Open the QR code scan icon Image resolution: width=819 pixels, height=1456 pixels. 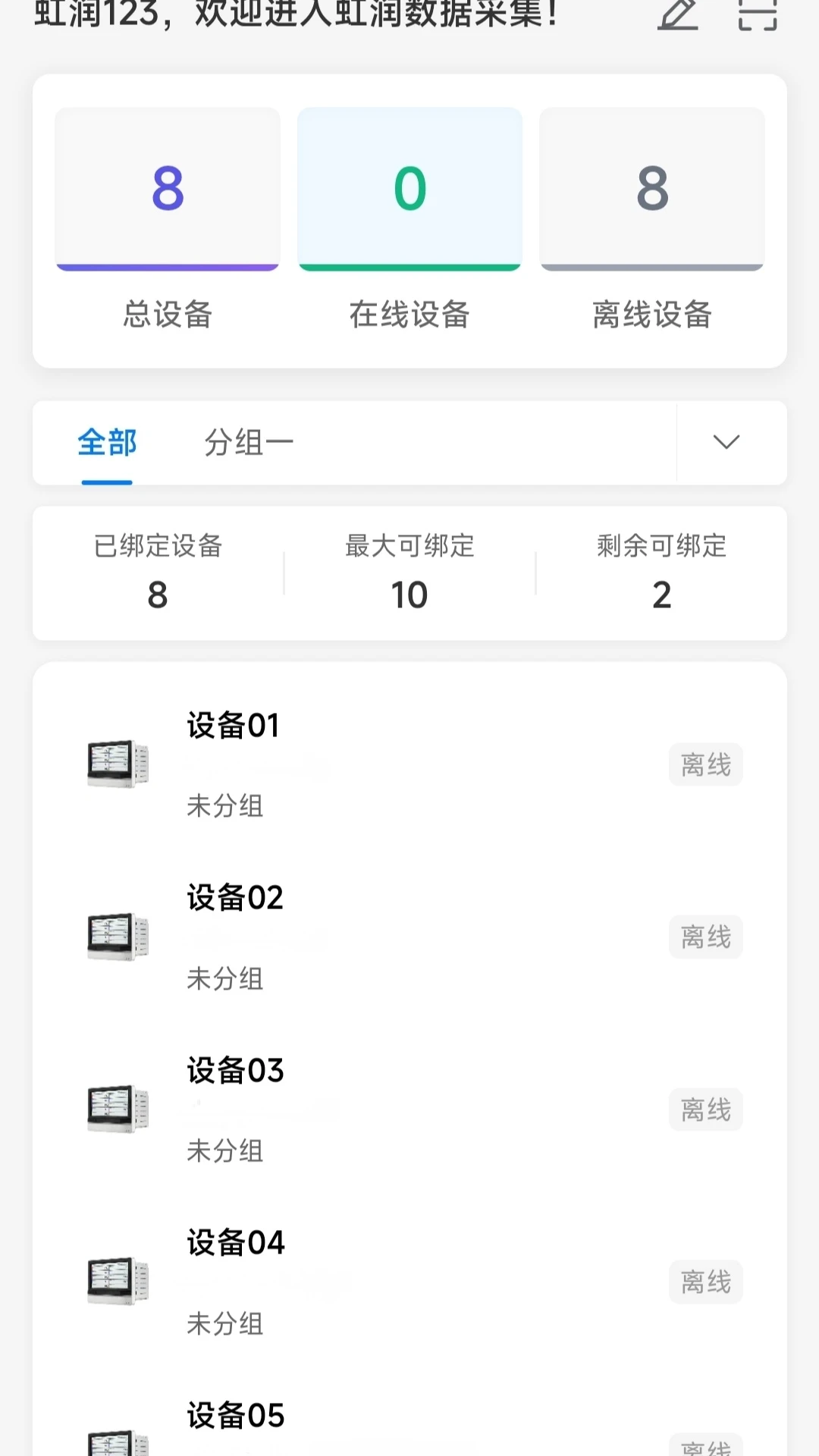[758, 14]
